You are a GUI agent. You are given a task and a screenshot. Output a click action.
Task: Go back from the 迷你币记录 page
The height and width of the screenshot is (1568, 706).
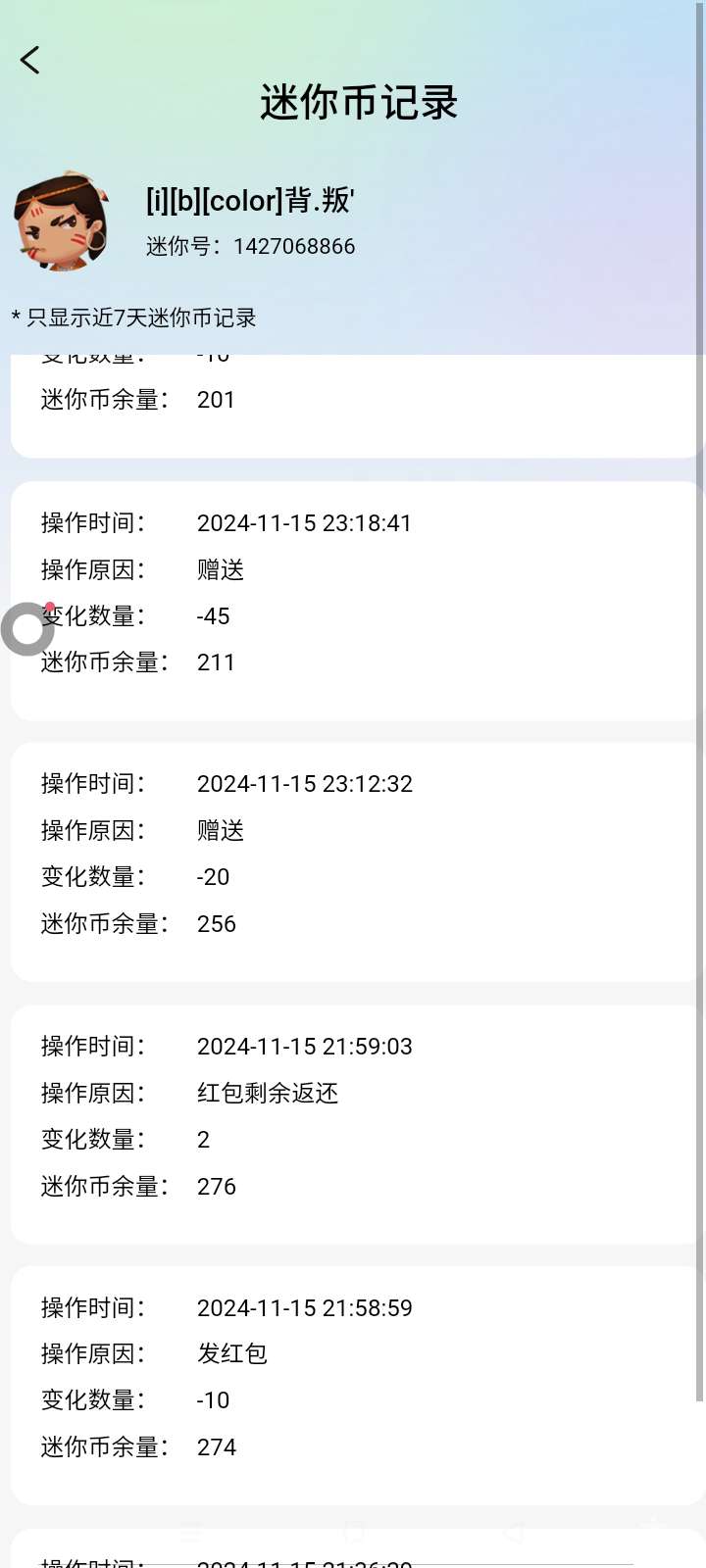coord(30,60)
